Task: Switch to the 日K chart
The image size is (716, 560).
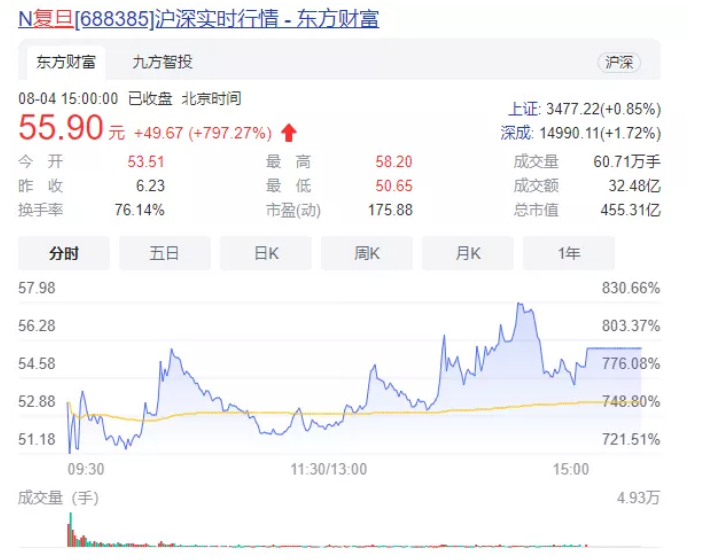Action: click(266, 253)
